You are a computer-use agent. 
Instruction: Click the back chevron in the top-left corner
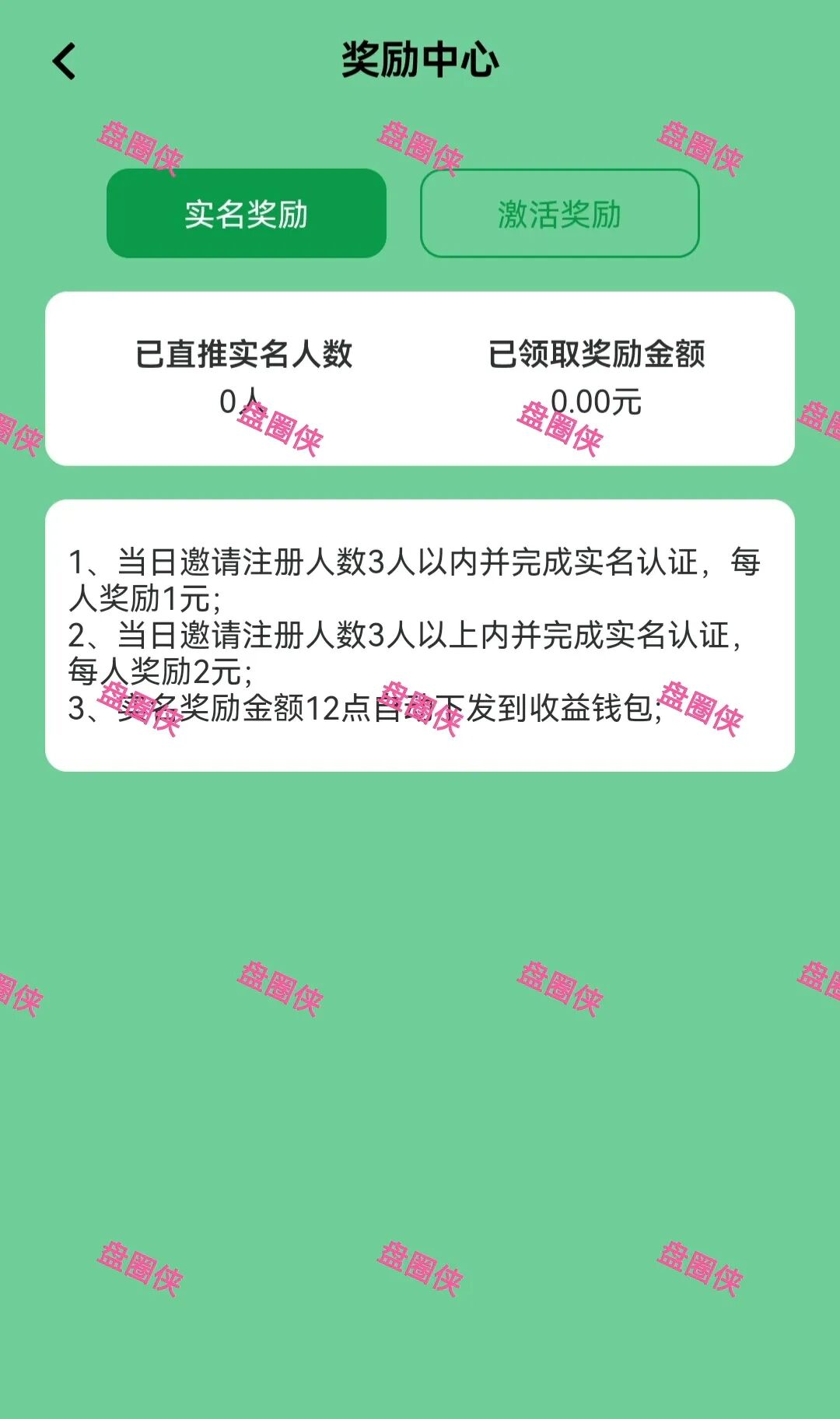(x=65, y=60)
